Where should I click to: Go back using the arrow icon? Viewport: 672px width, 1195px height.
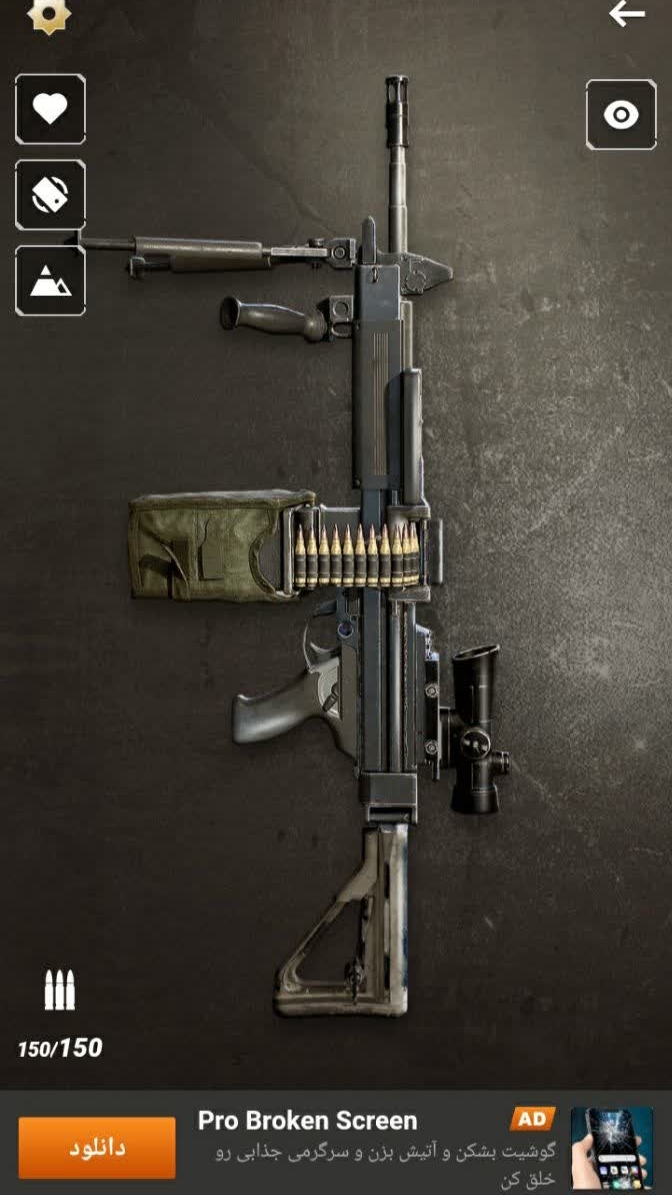pos(627,14)
